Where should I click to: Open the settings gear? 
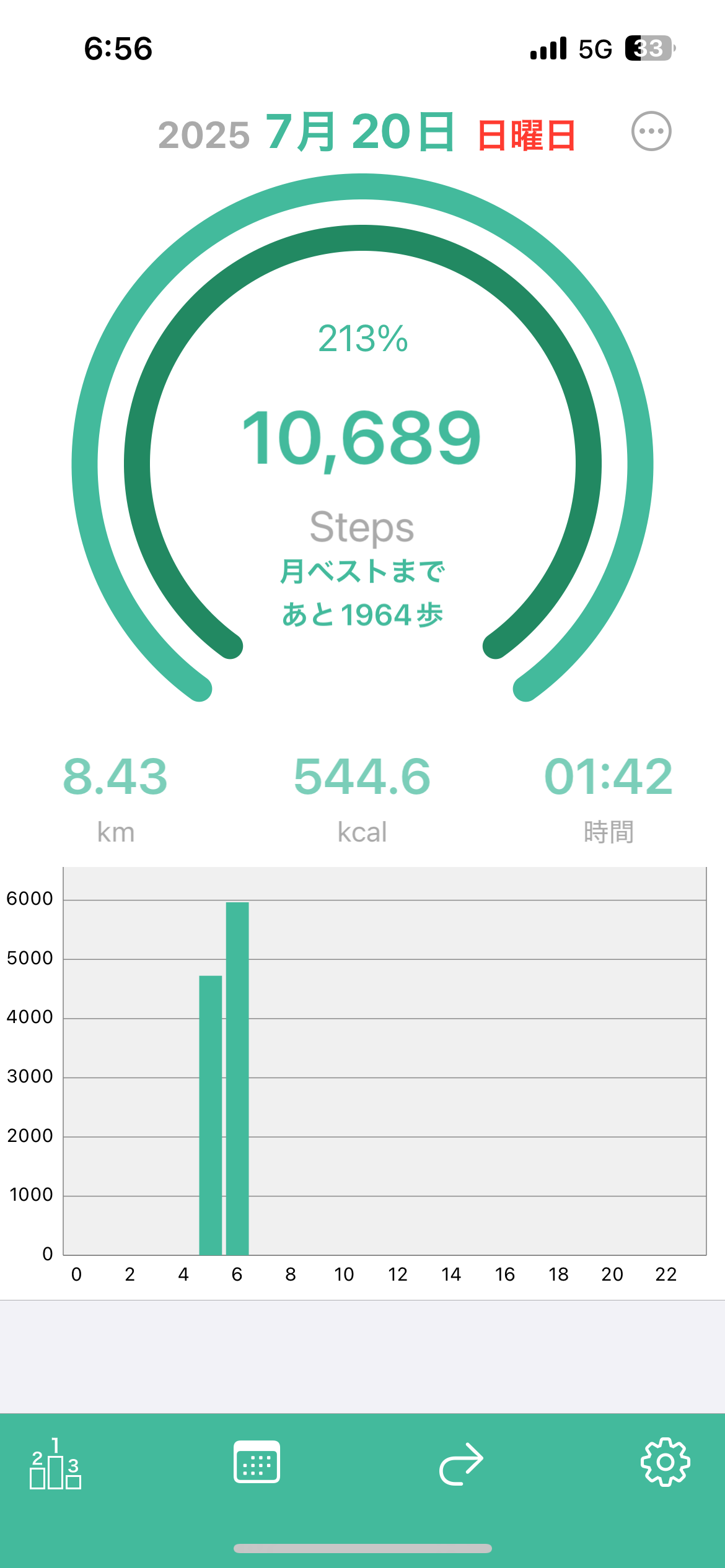click(665, 1462)
